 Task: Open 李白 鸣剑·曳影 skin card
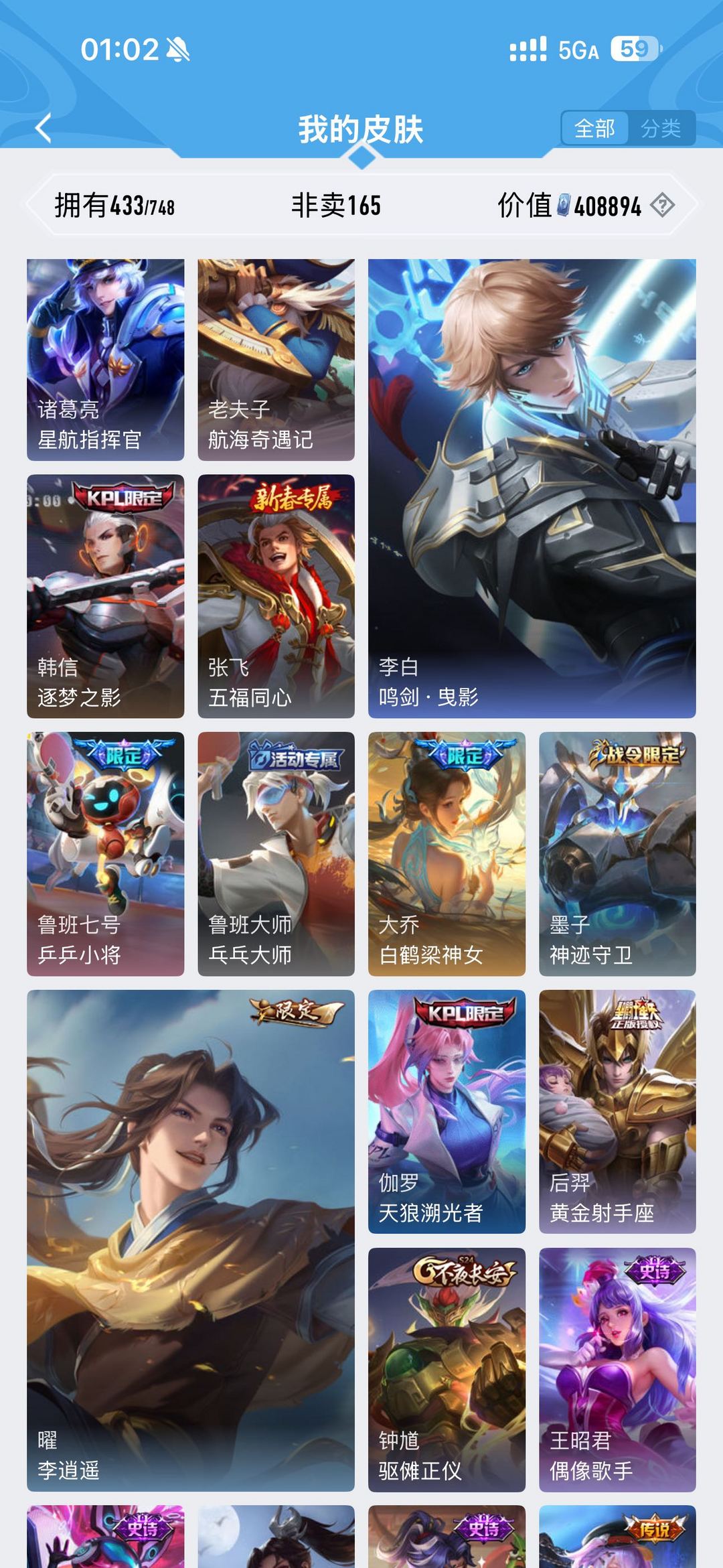tap(532, 488)
